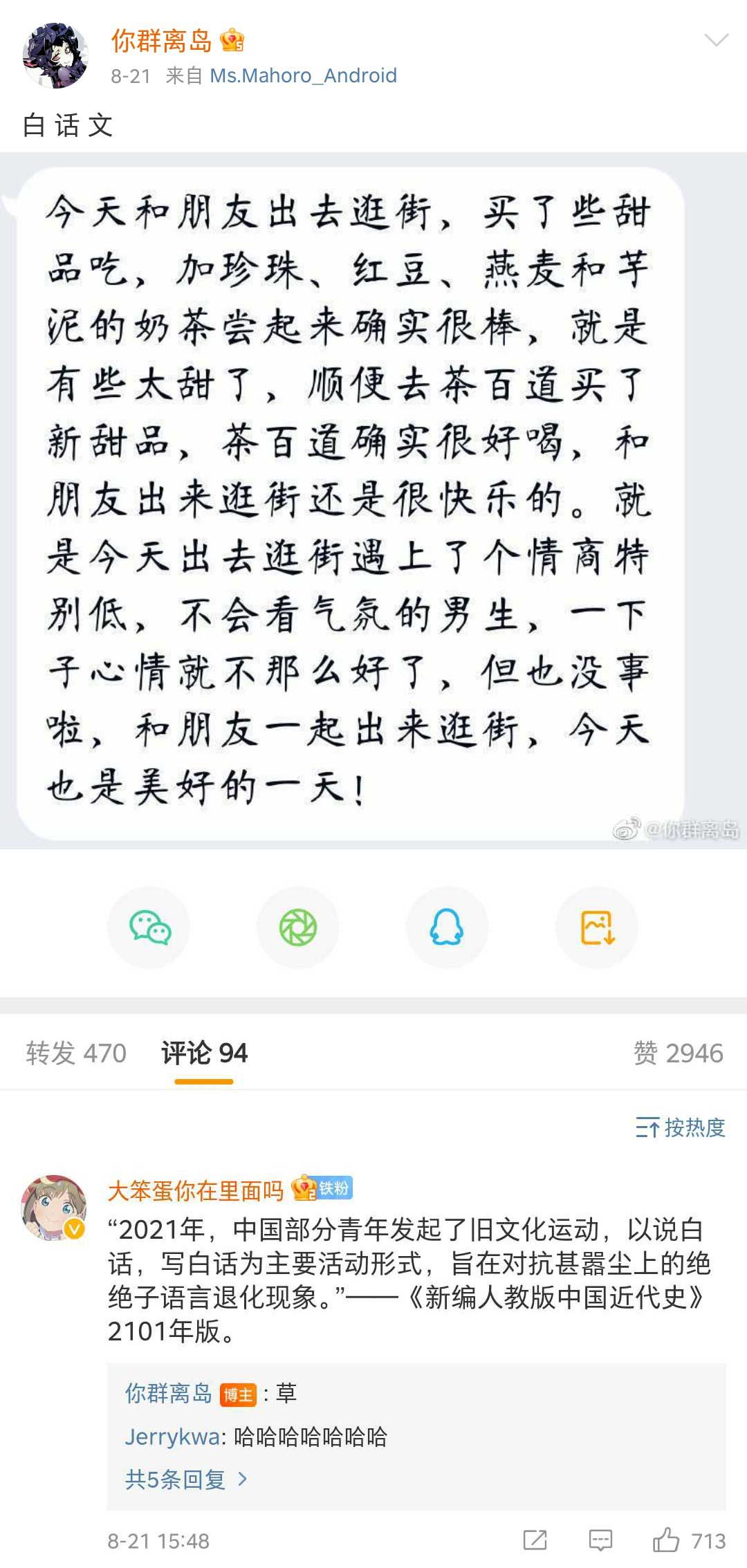Reply to 大笨蛋你在里面吗's comment
This screenshot has width=747, height=1568.
point(600,1540)
